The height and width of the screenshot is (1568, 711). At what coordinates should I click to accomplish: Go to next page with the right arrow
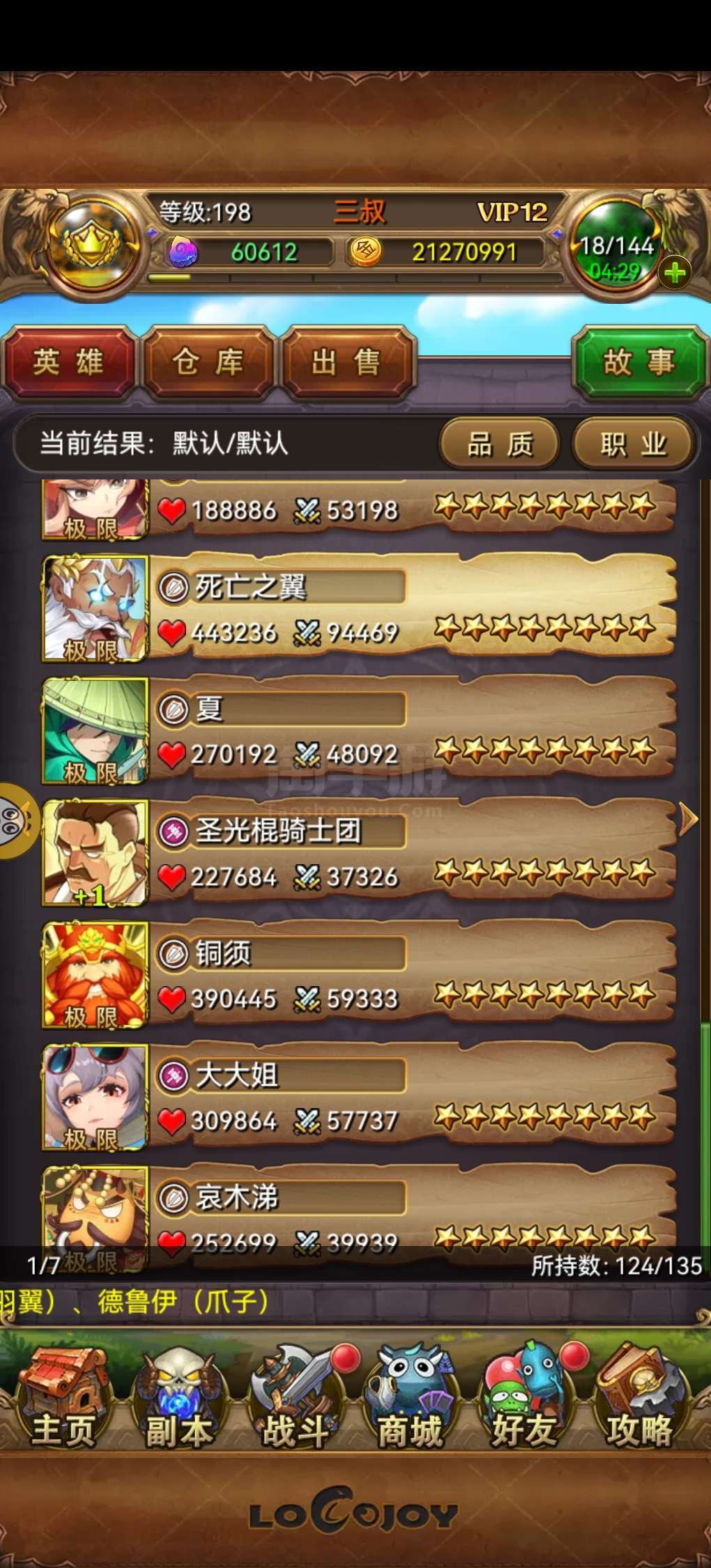(x=688, y=820)
